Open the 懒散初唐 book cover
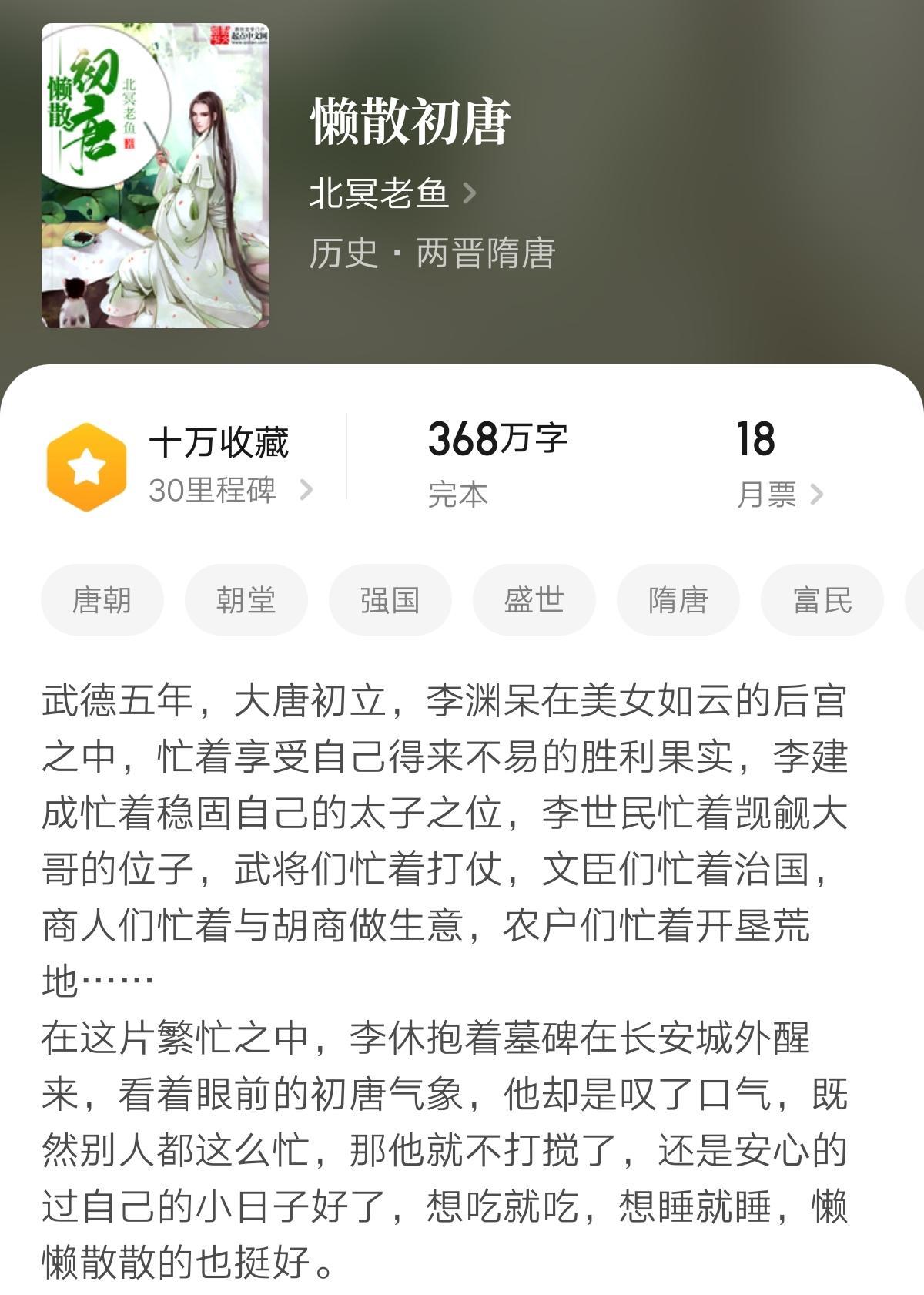 [156, 176]
